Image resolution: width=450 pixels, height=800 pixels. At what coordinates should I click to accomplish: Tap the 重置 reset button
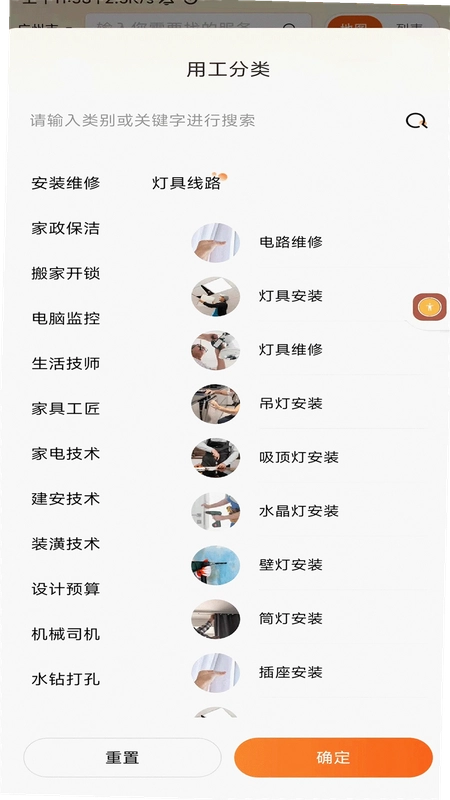(122, 758)
